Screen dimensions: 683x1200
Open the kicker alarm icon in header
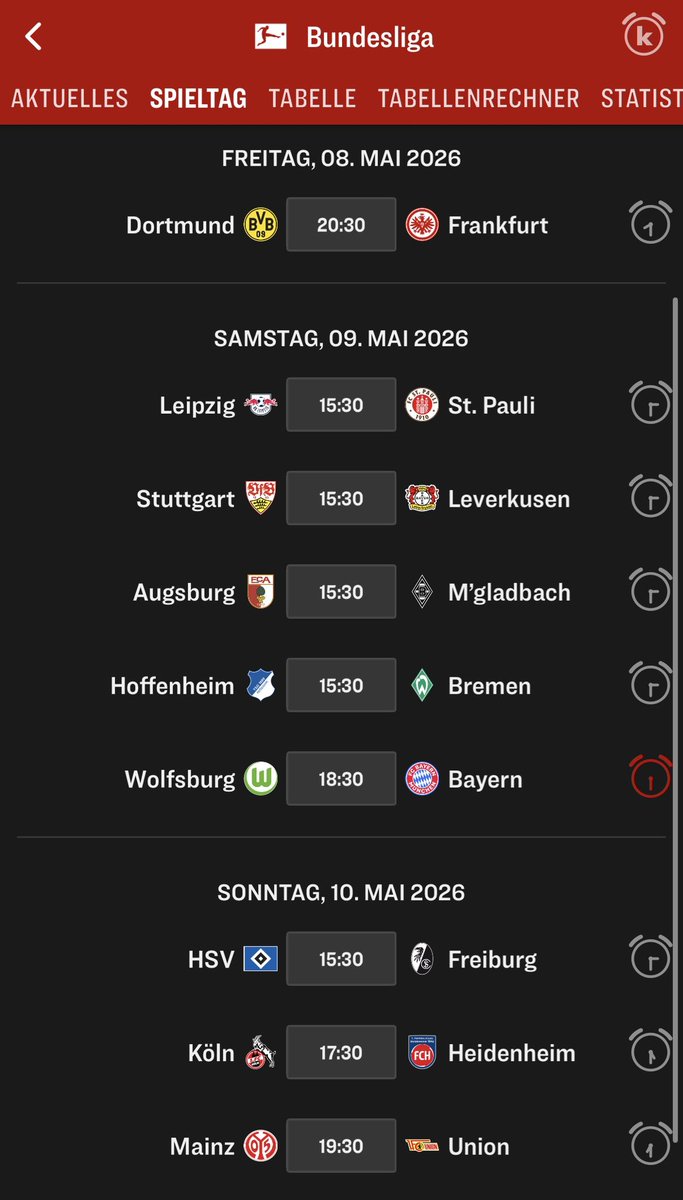pyautogui.click(x=643, y=36)
